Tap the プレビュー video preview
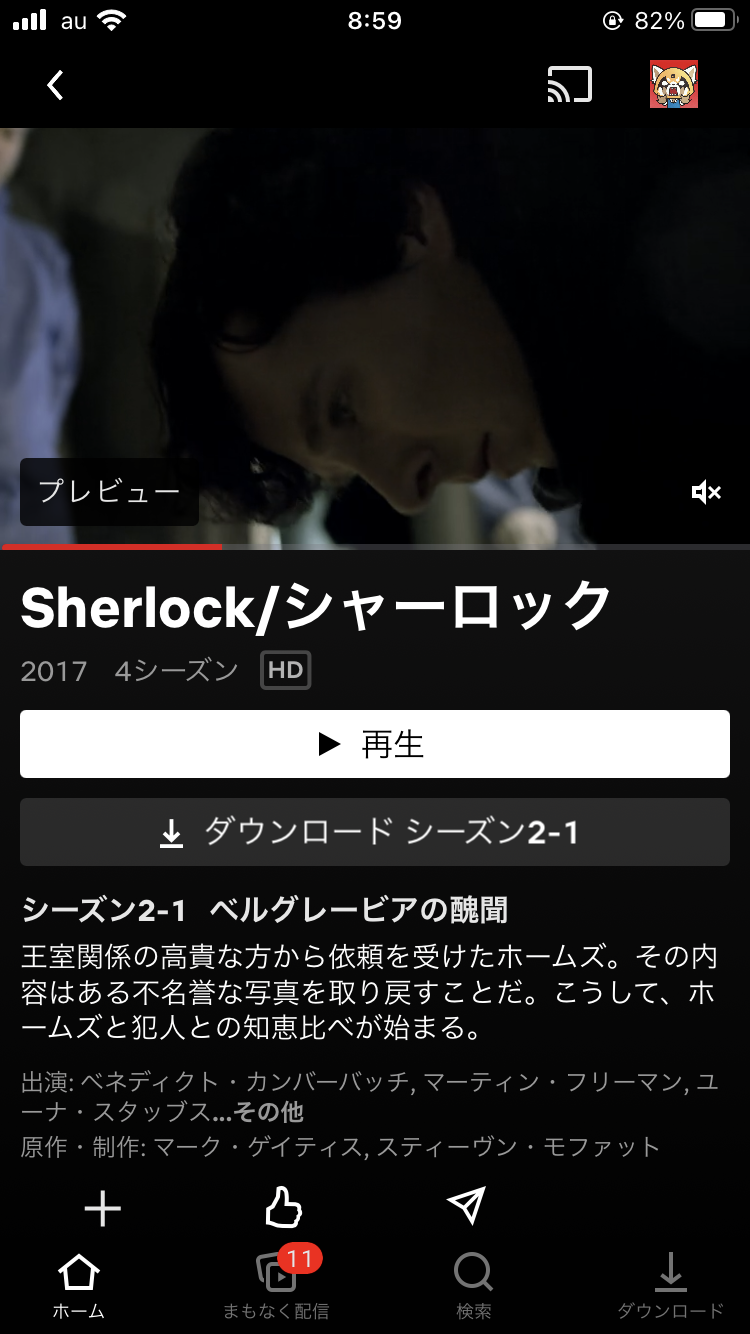Viewport: 750px width, 1334px height. coord(375,330)
